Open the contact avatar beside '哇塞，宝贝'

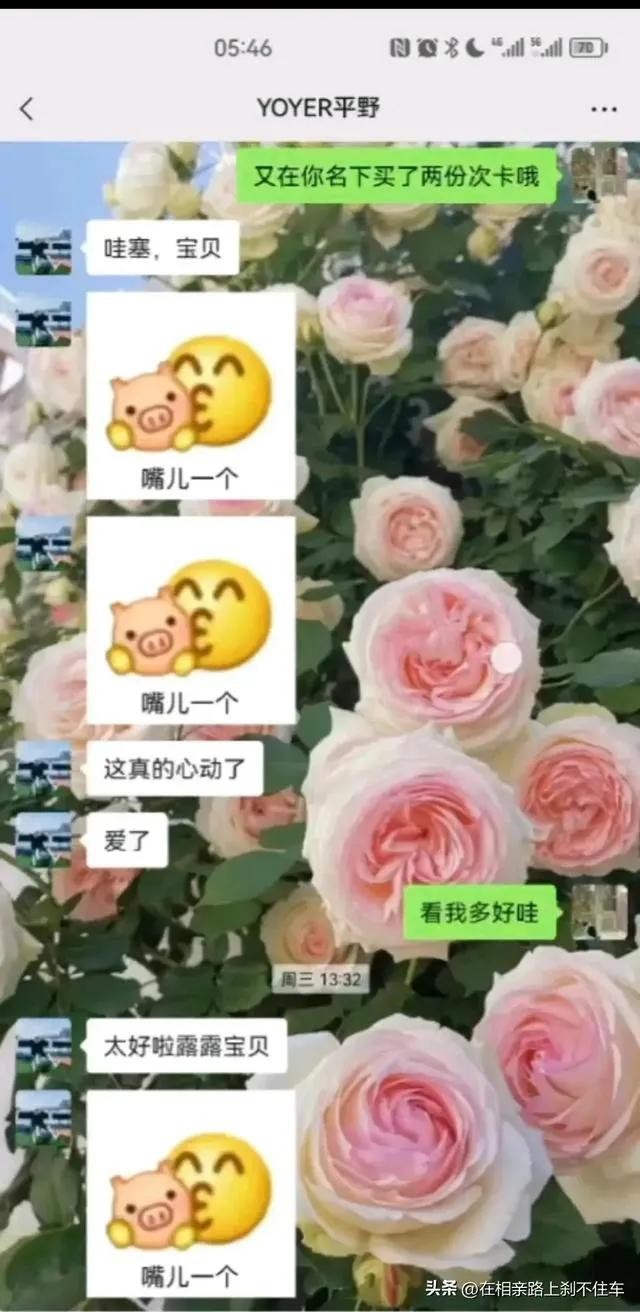43,248
